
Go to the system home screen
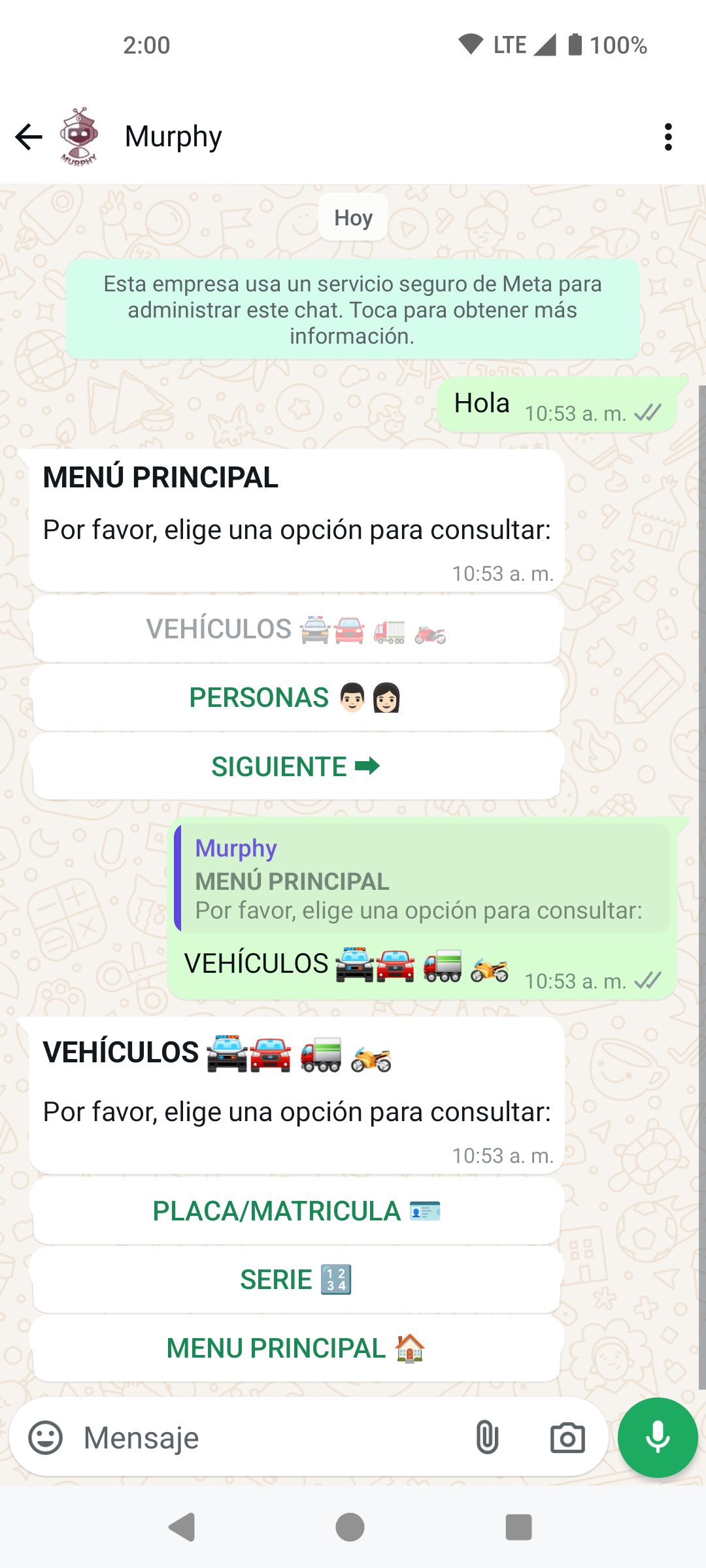click(350, 1527)
